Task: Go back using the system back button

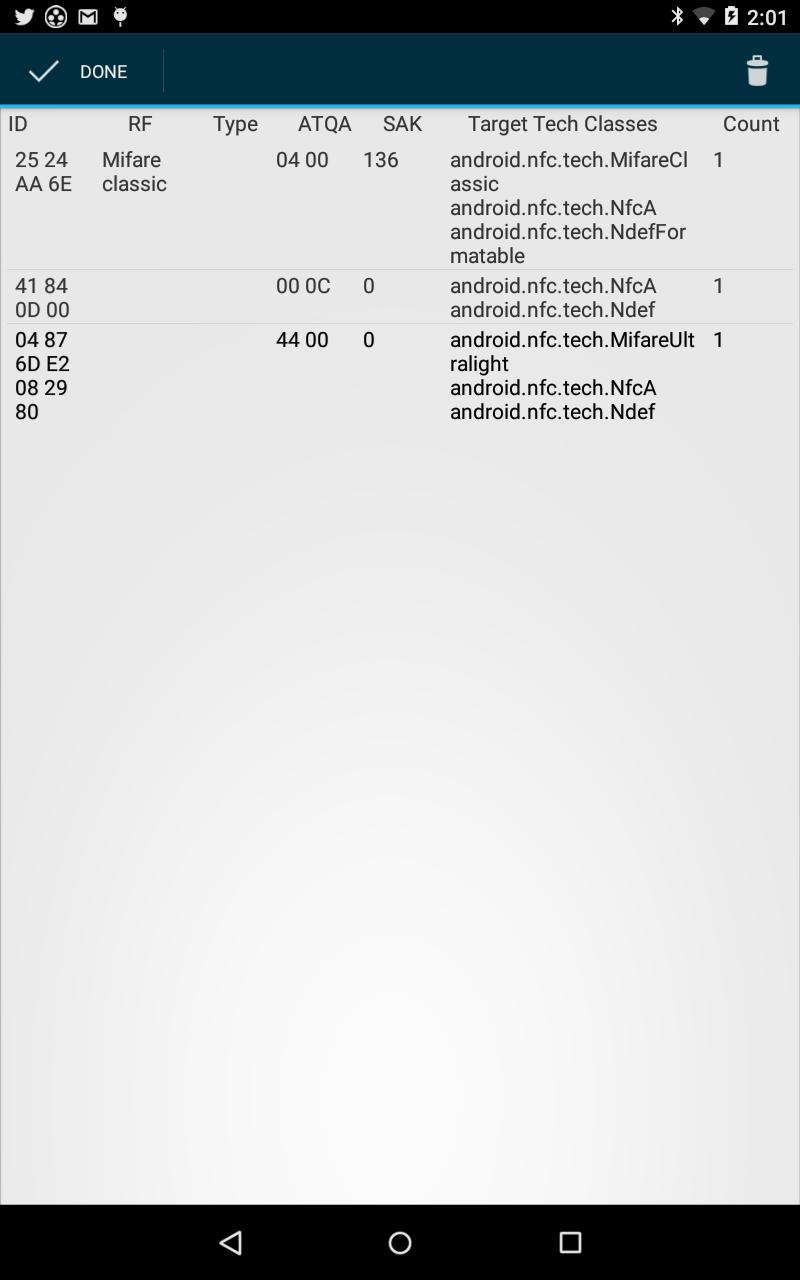Action: [x=230, y=1242]
